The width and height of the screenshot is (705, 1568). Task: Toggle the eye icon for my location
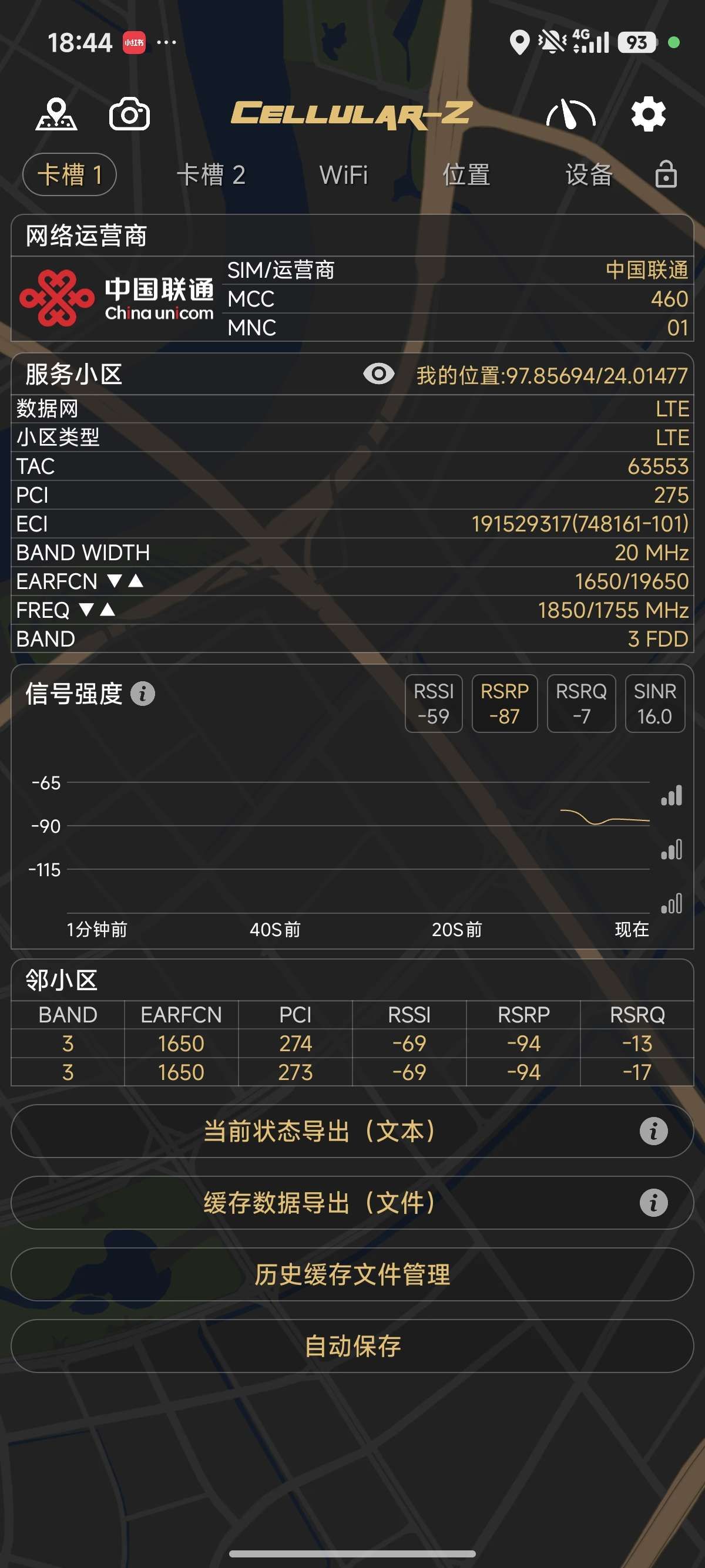pyautogui.click(x=379, y=374)
